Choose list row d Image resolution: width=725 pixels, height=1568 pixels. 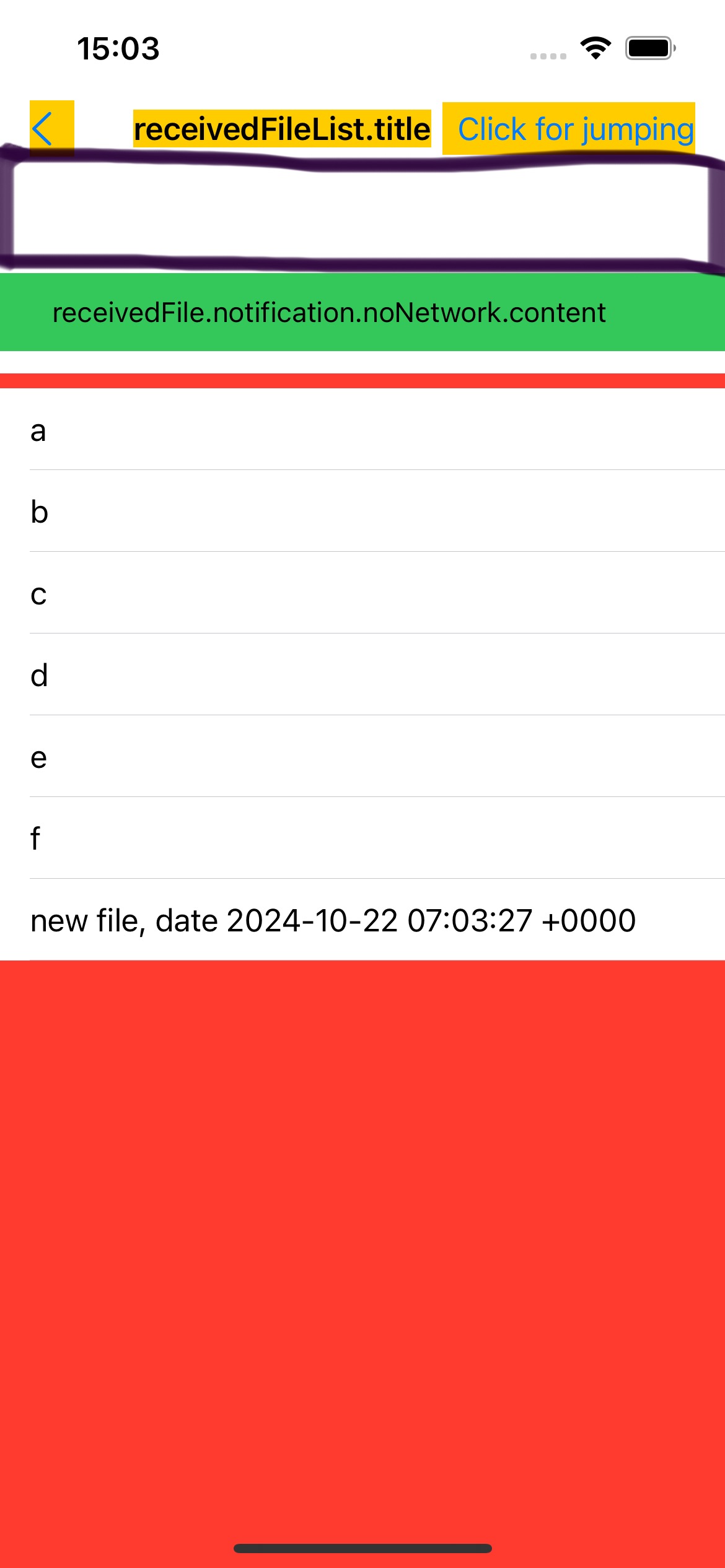pos(362,674)
